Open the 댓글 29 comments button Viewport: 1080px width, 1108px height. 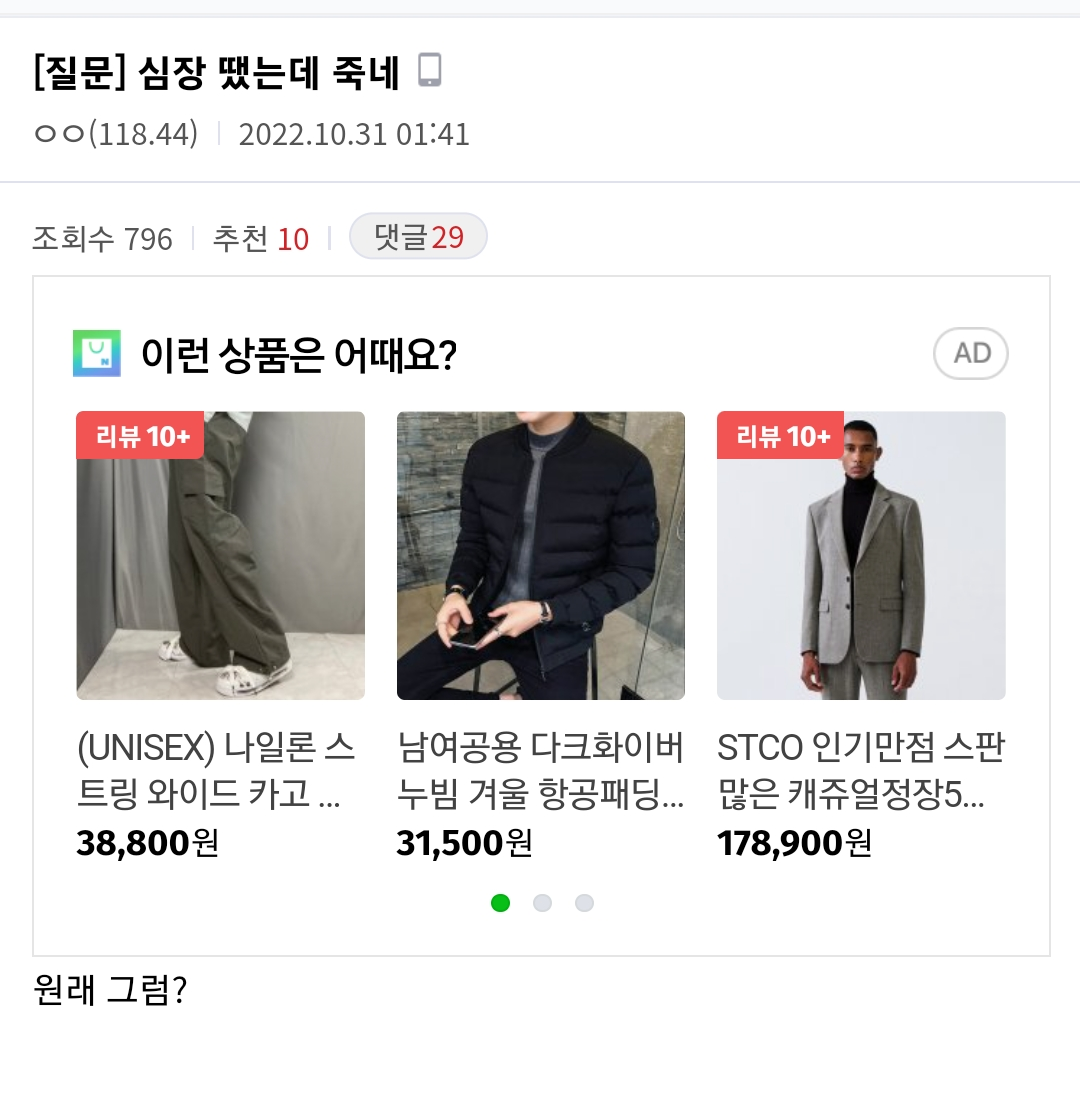point(418,237)
